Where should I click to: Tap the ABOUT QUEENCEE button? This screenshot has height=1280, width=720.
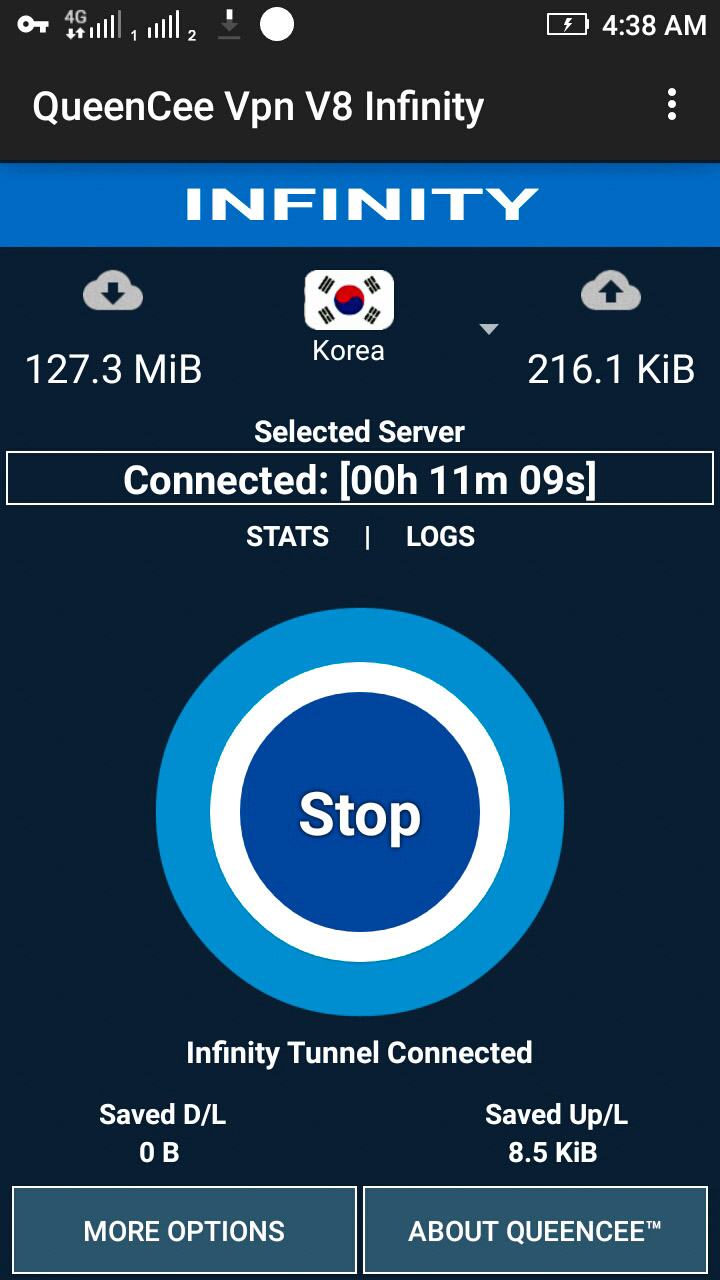coord(535,1231)
